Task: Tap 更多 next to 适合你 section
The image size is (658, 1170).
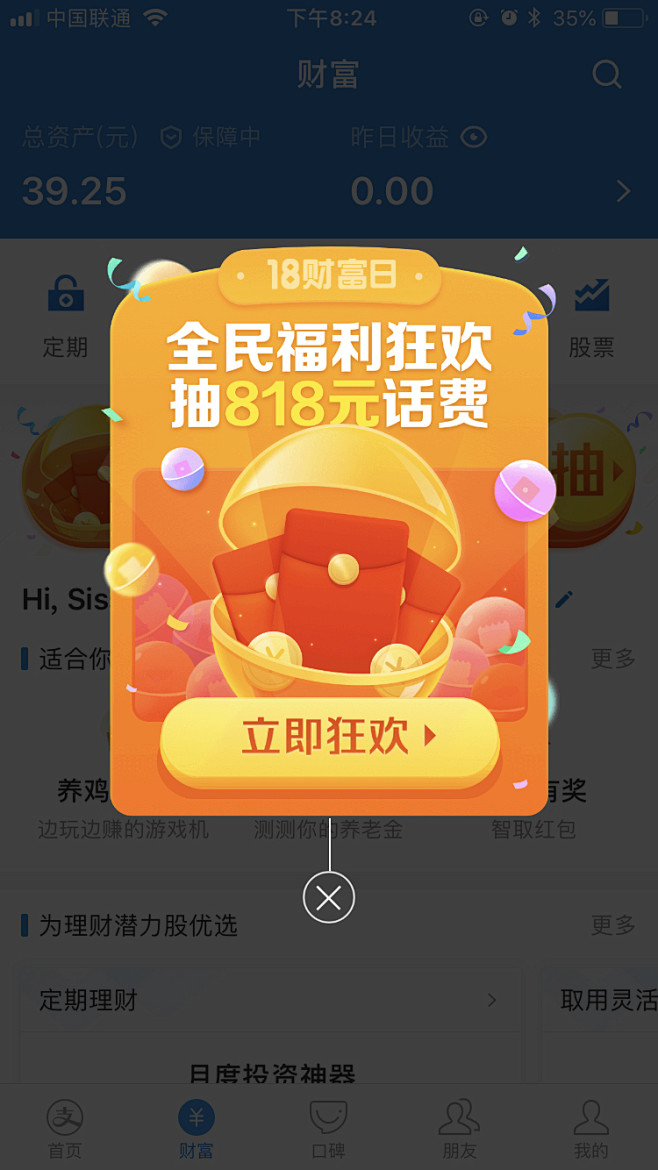Action: [613, 658]
